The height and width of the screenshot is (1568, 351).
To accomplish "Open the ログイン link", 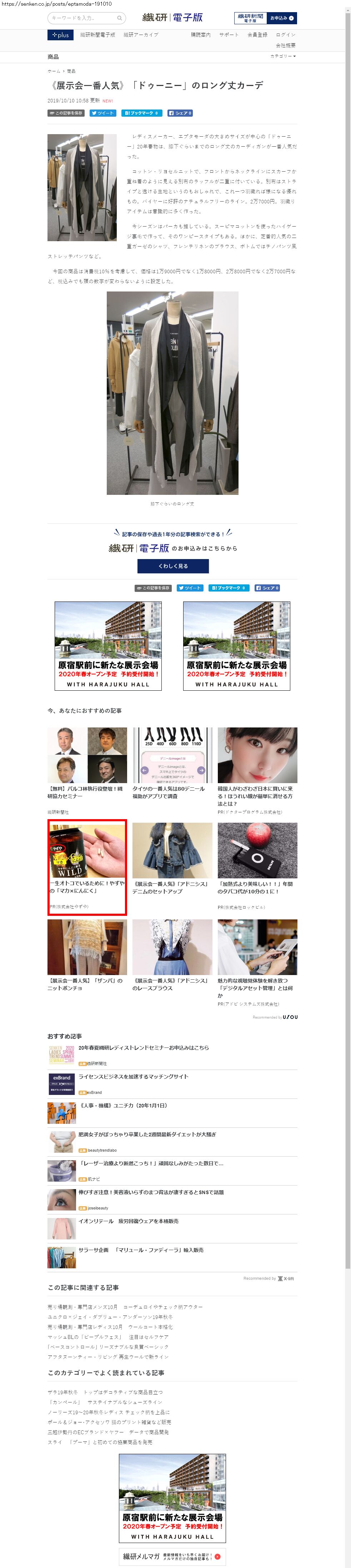I will (285, 35).
